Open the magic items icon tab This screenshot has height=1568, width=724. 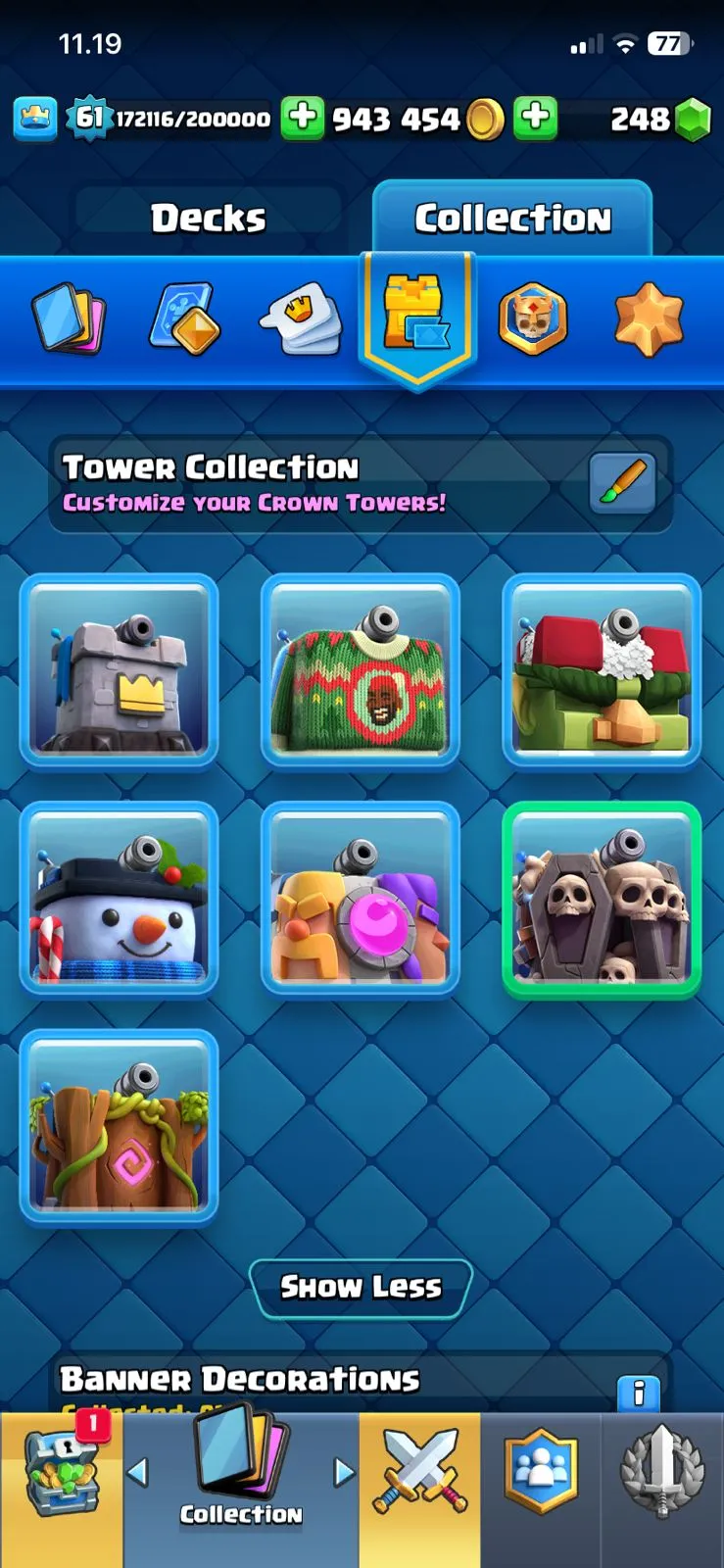[x=184, y=318]
